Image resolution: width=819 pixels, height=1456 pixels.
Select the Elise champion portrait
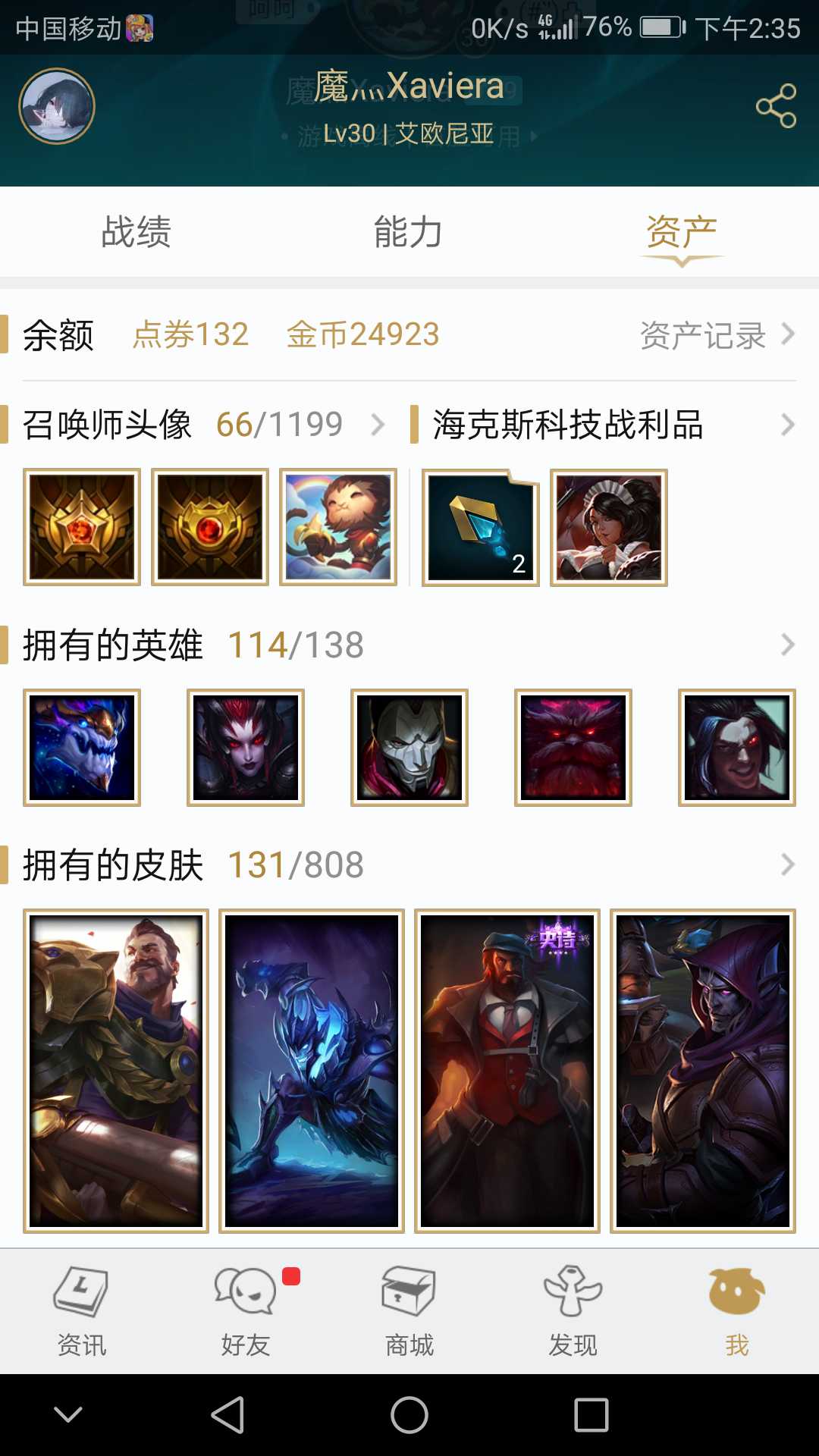click(x=244, y=747)
